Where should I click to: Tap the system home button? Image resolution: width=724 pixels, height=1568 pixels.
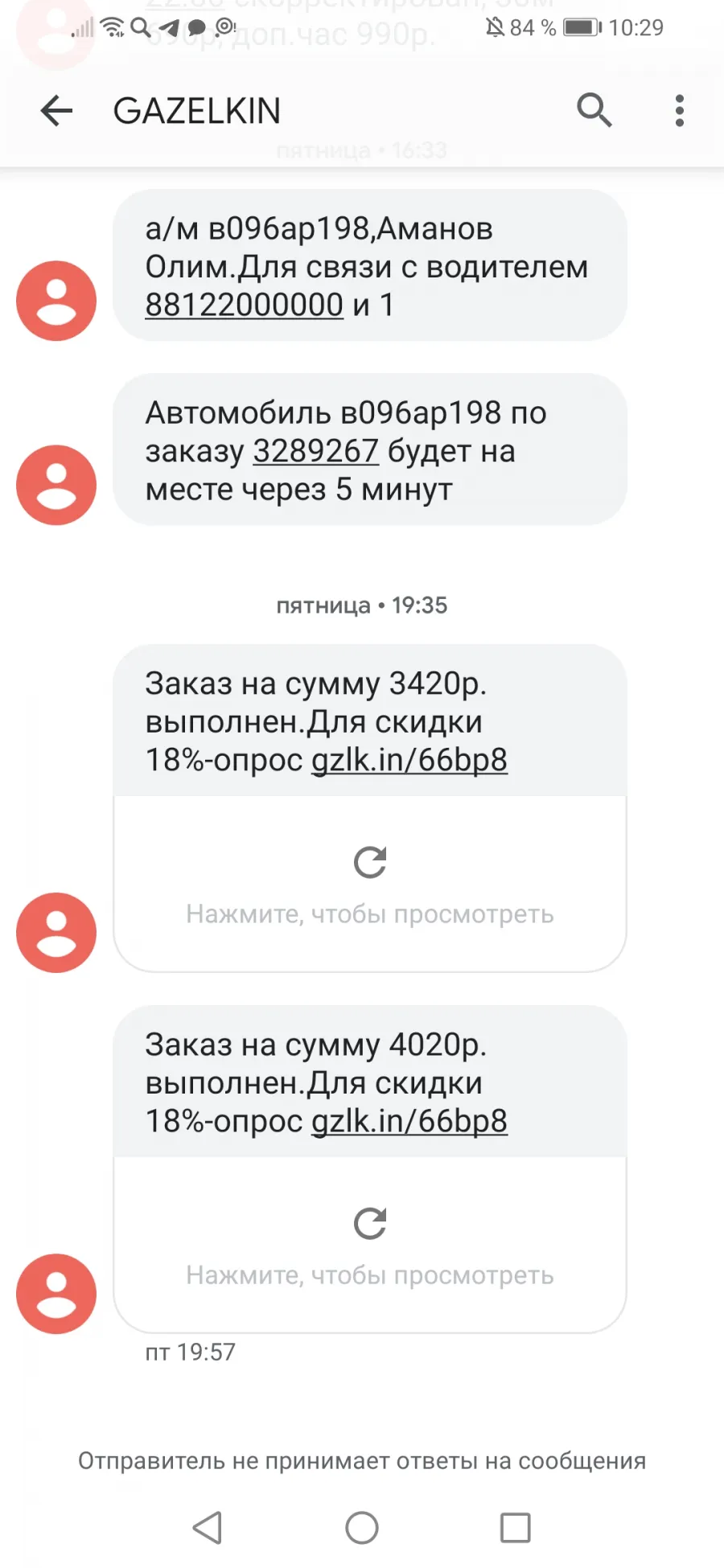362,1528
